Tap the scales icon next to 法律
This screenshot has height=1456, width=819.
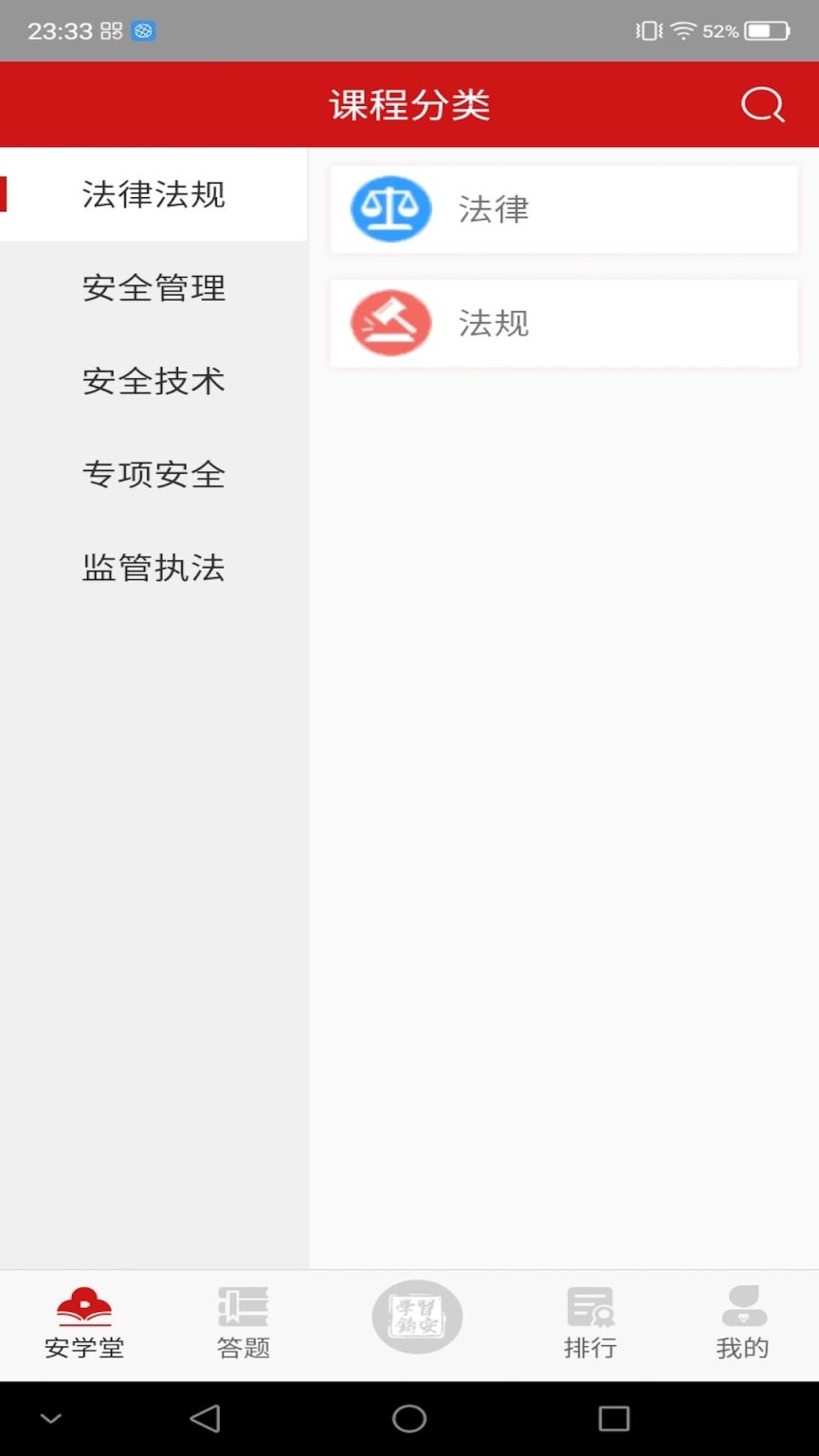point(391,209)
